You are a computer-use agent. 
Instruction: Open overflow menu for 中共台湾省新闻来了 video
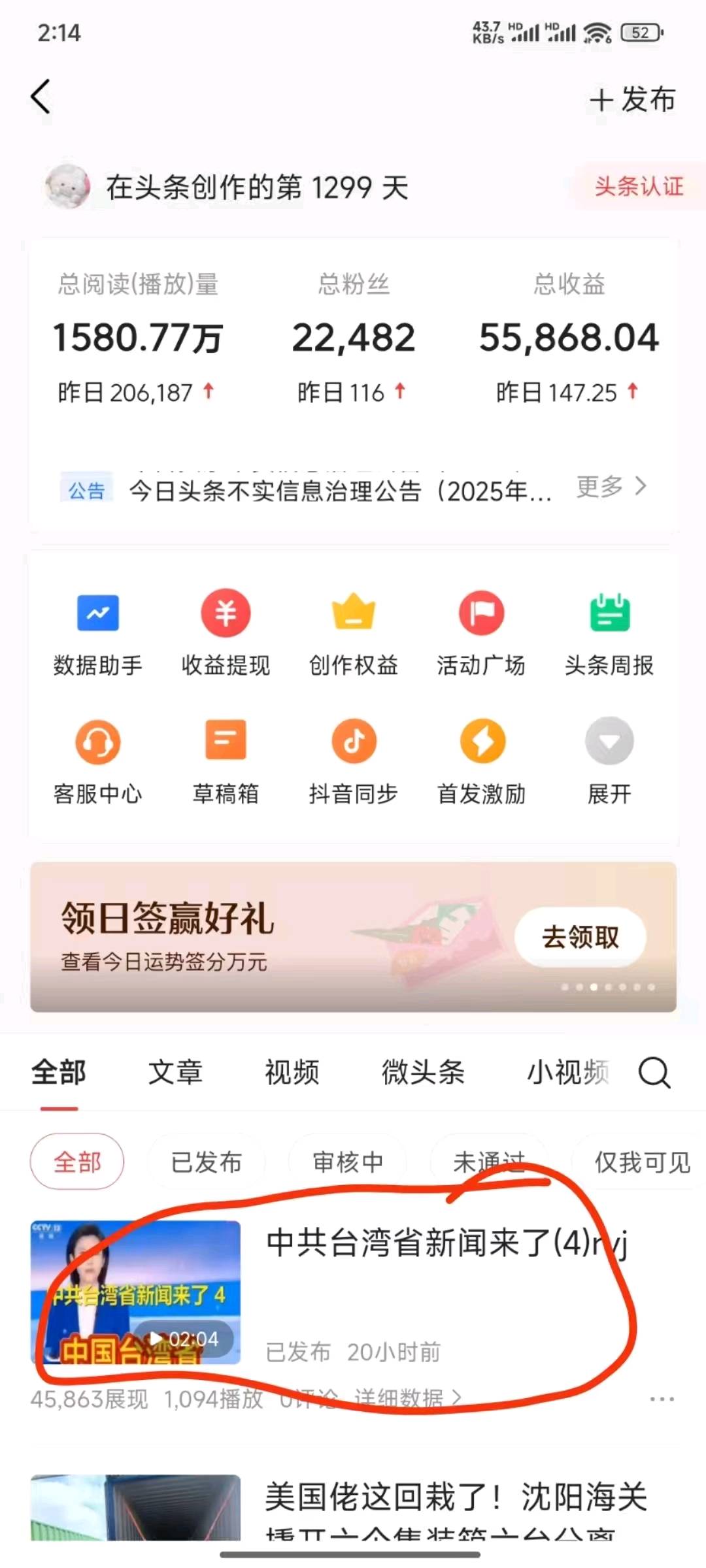tap(662, 1399)
